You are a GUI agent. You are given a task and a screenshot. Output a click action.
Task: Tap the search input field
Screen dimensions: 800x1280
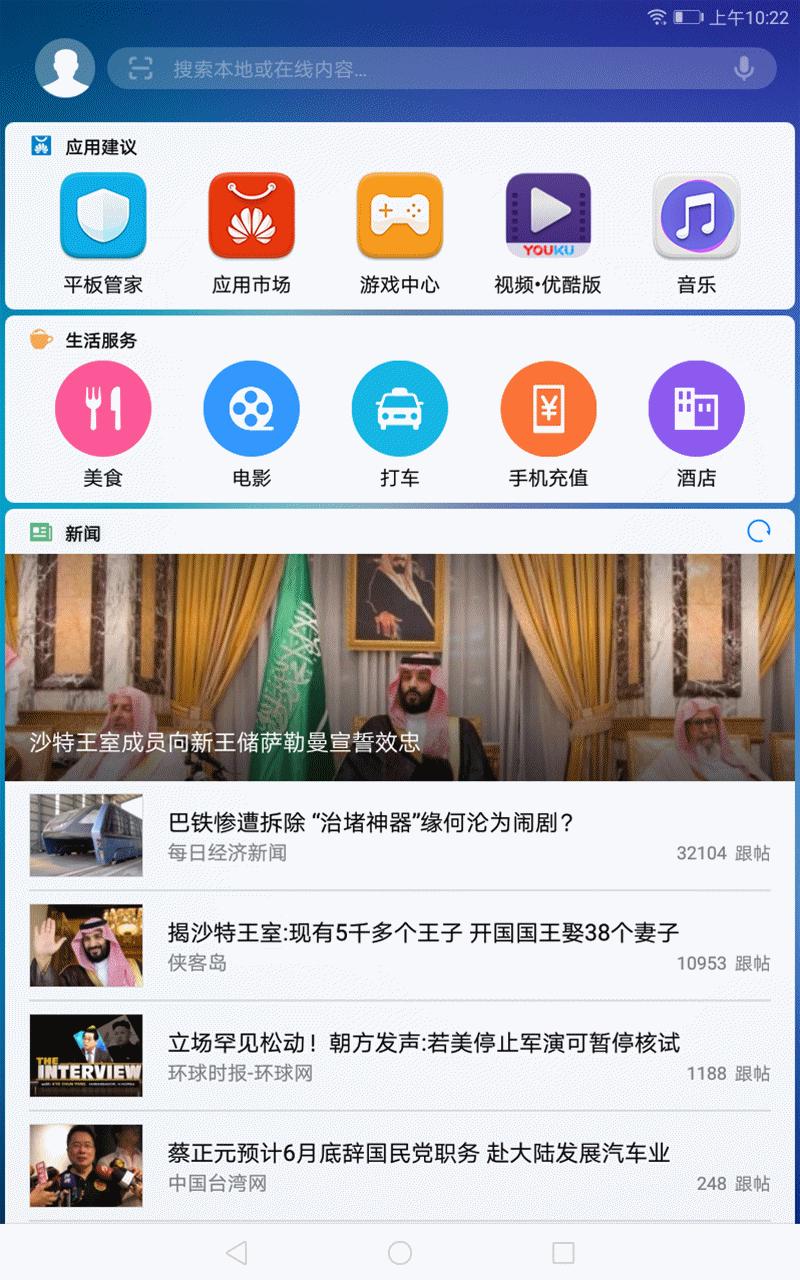tap(400, 68)
